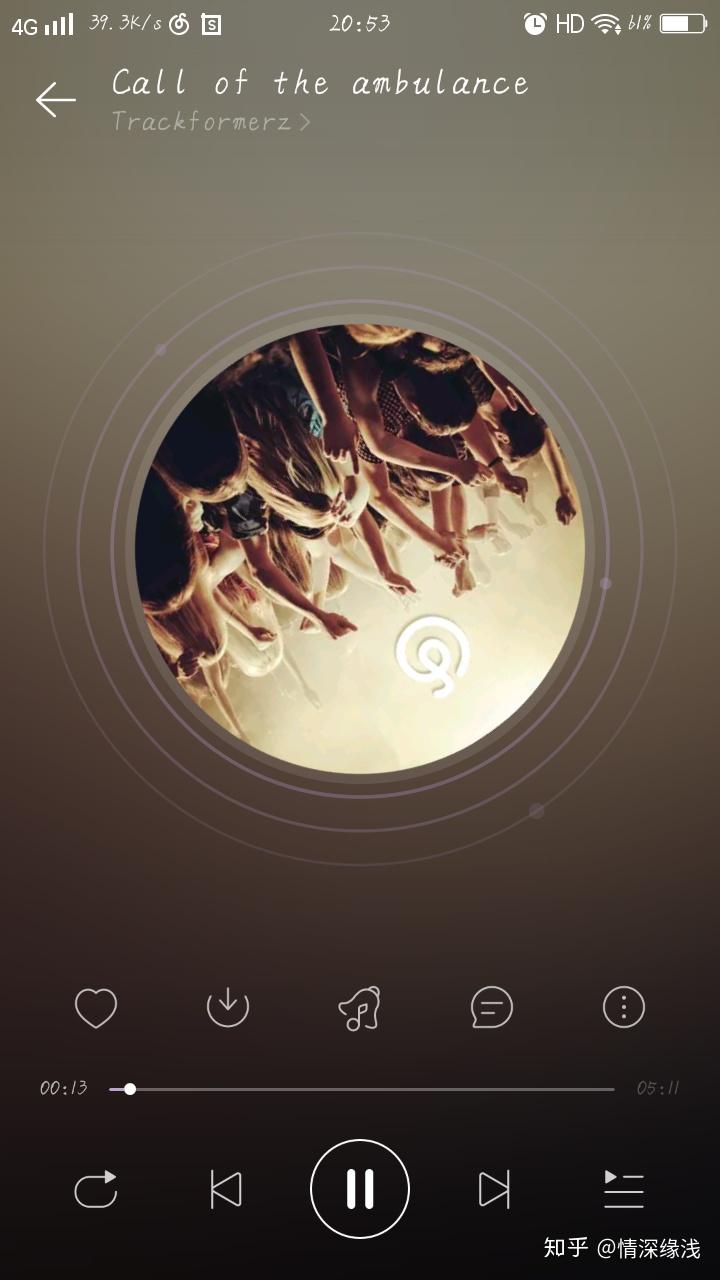Open the current playlist queue
720x1280 pixels.
[624, 1190]
